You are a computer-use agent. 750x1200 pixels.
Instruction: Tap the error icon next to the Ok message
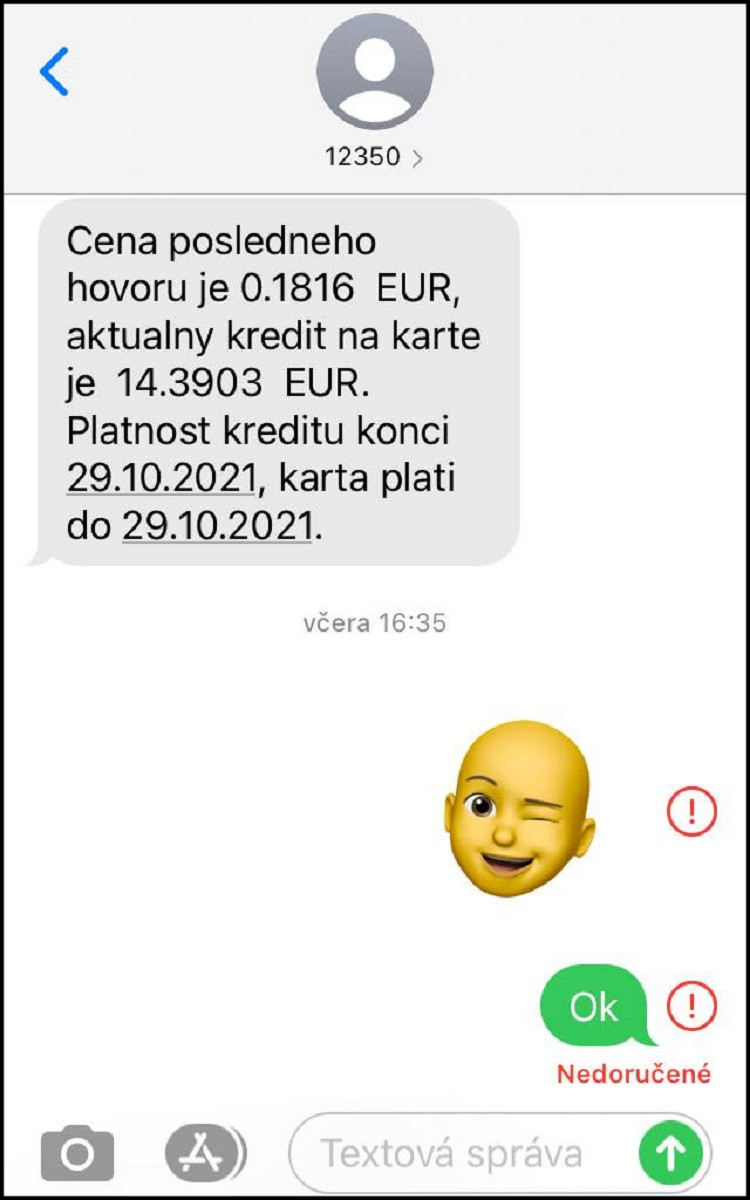[x=692, y=1006]
